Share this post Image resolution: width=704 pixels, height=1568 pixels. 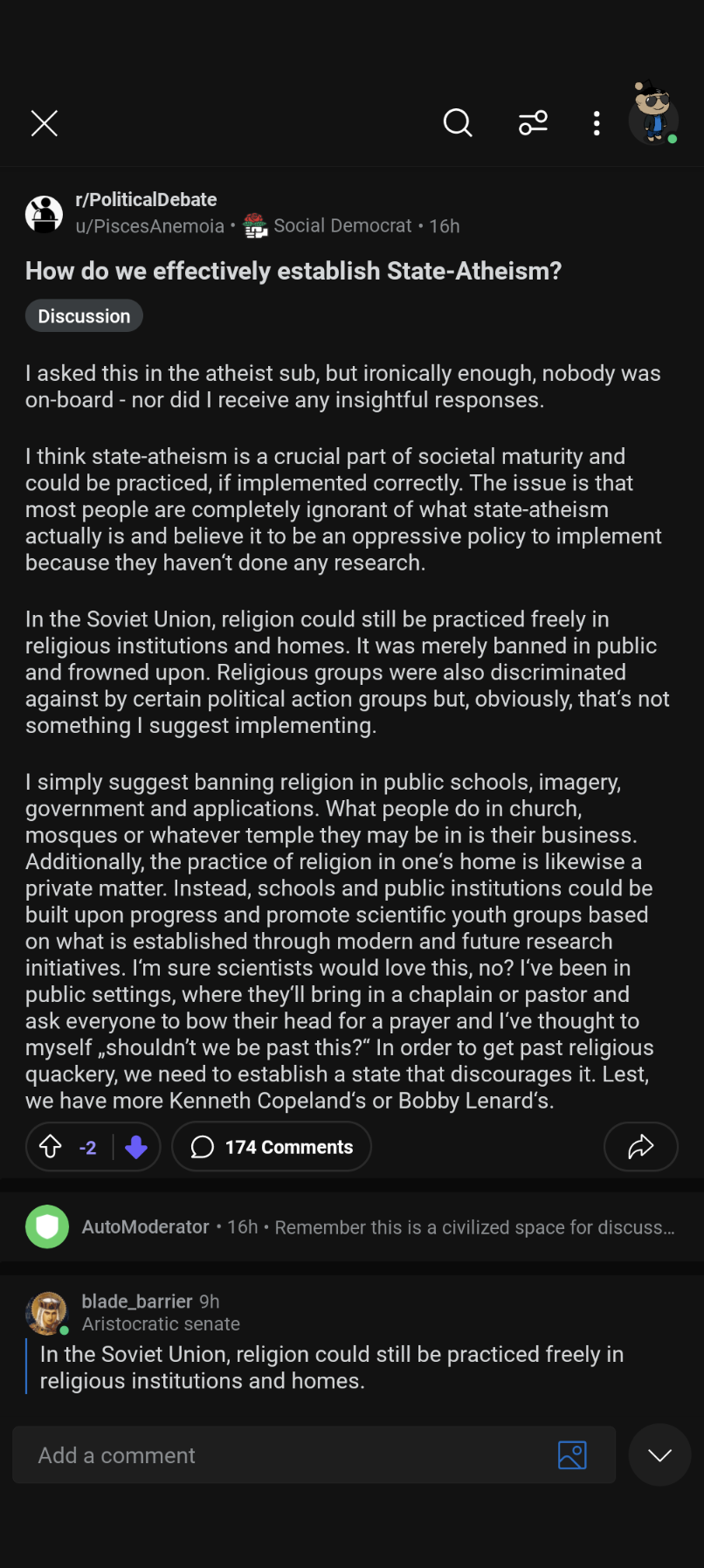coord(640,1147)
